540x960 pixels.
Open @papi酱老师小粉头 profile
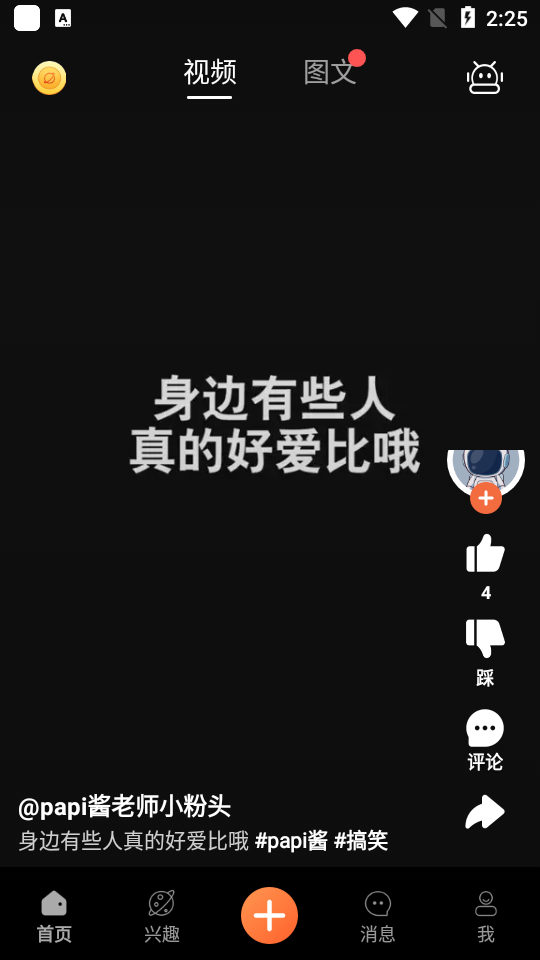pos(124,807)
